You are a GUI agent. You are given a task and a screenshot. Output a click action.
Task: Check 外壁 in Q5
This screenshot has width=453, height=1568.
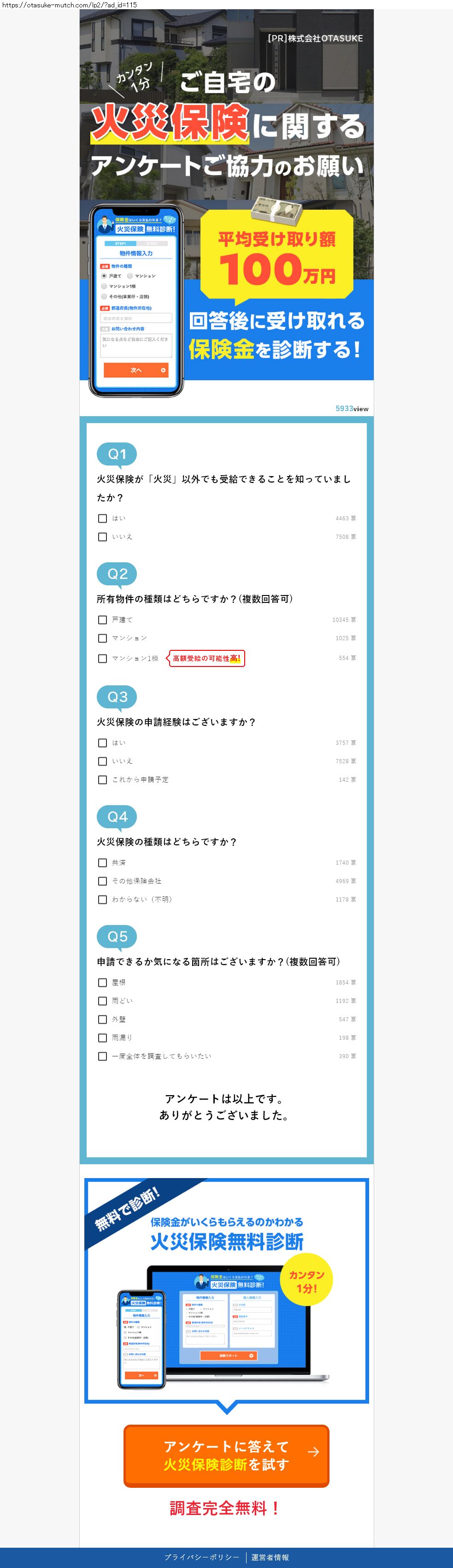(102, 1019)
